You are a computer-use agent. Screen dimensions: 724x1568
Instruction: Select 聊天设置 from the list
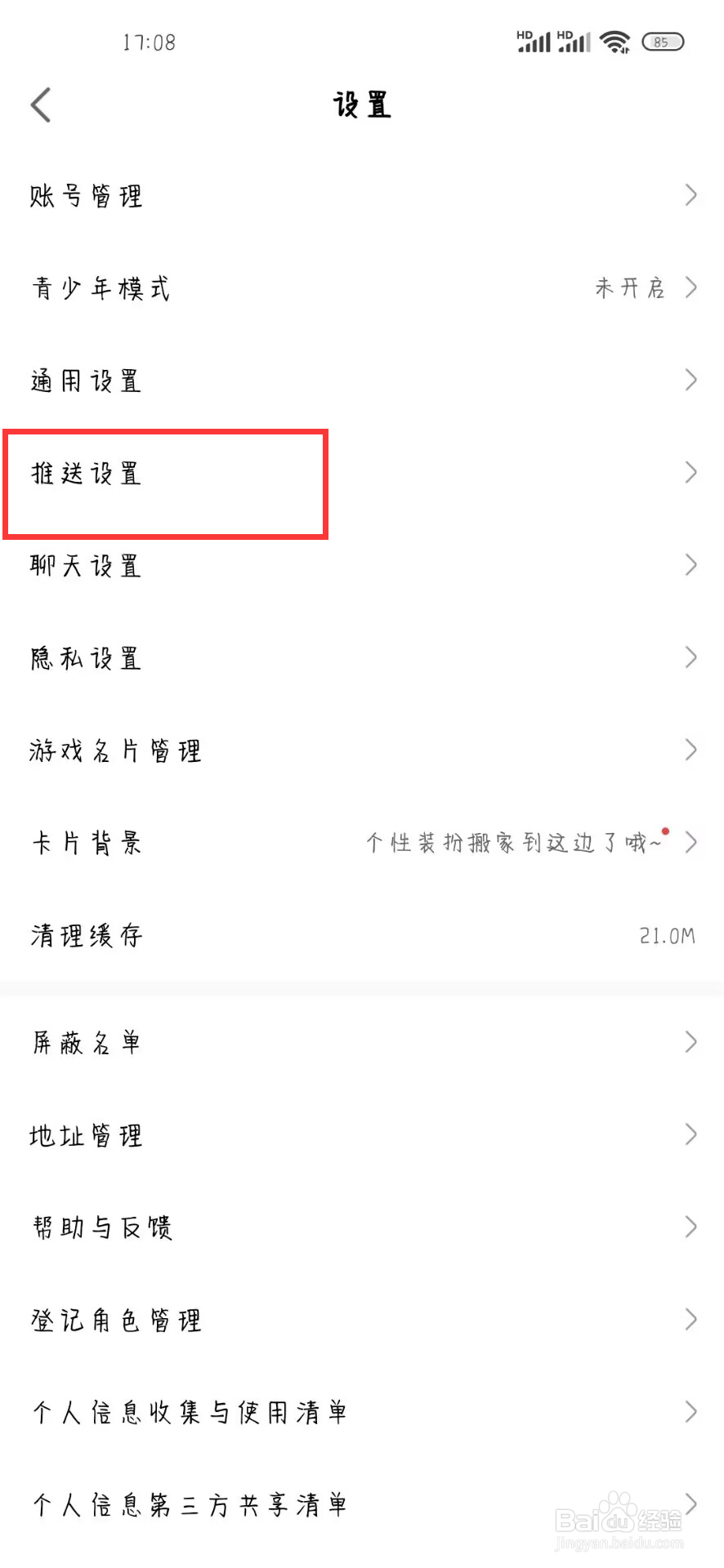pos(86,565)
